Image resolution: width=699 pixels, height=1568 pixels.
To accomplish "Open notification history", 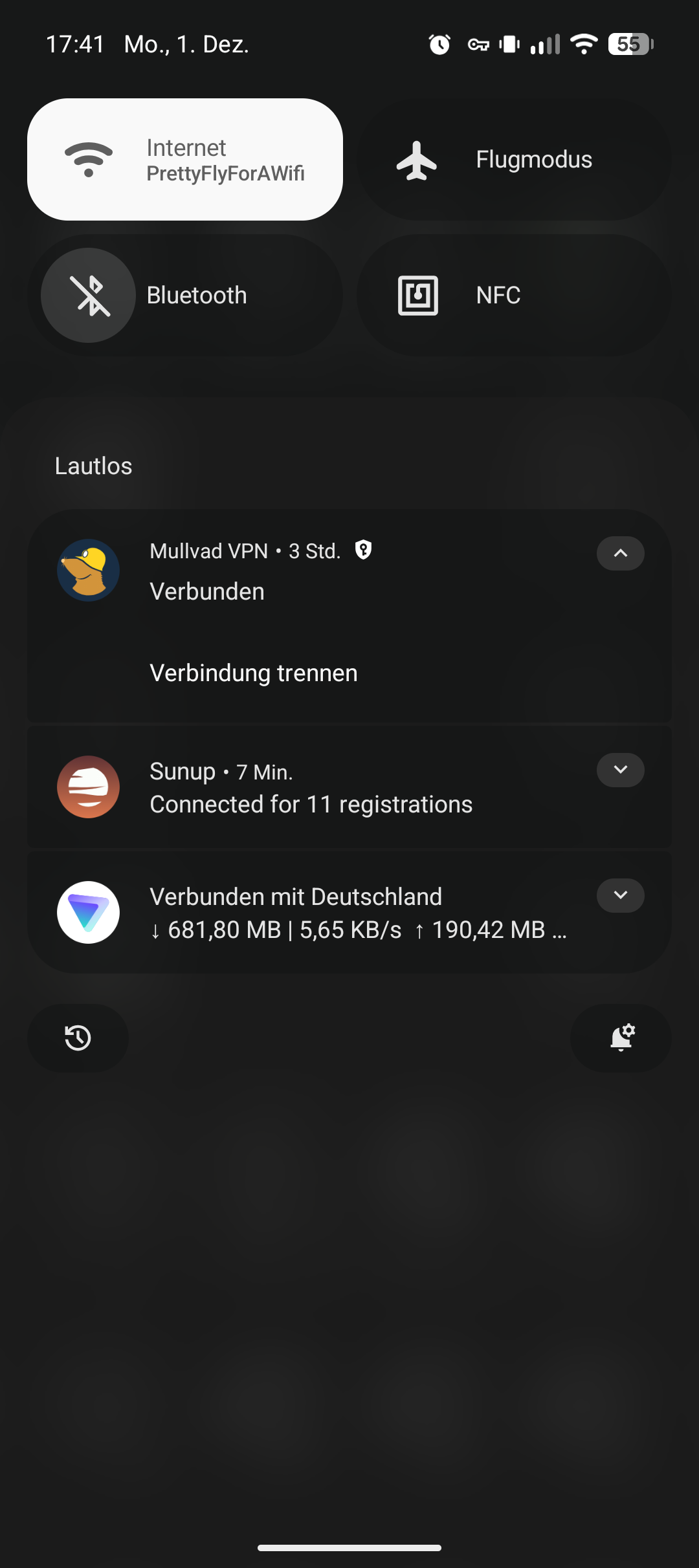I will point(78,1038).
